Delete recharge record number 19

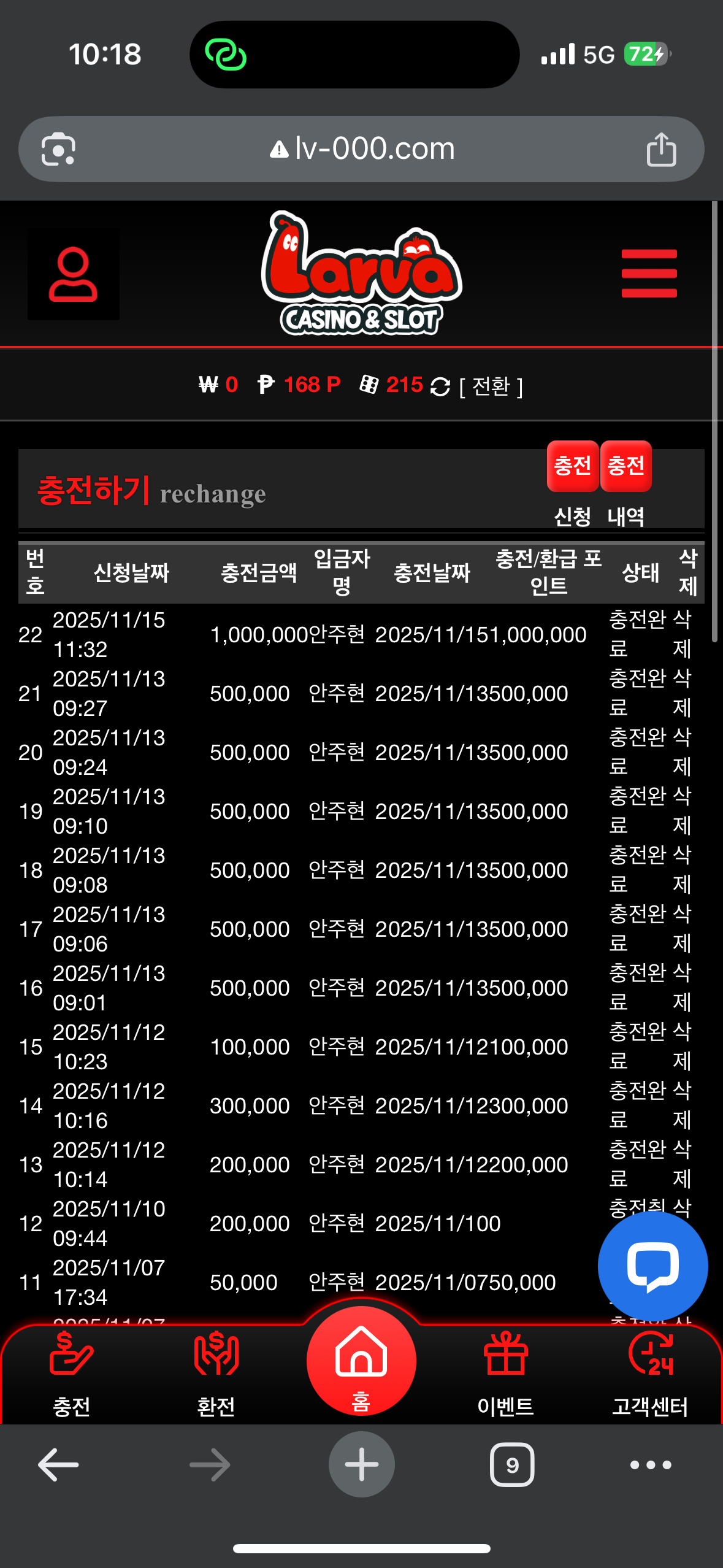pyautogui.click(x=682, y=810)
